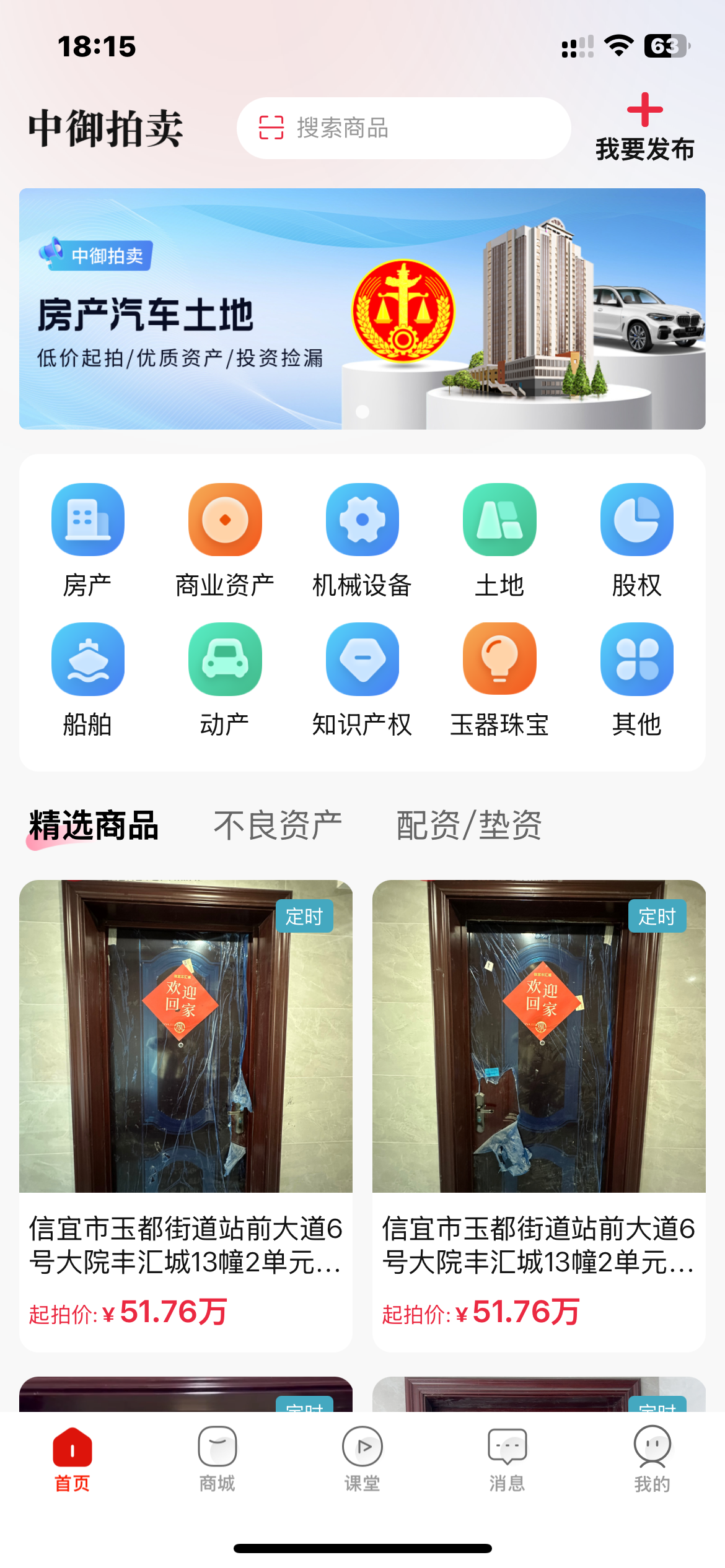Select the 精选商品 tab
Image resolution: width=725 pixels, height=1568 pixels.
pos(94,825)
